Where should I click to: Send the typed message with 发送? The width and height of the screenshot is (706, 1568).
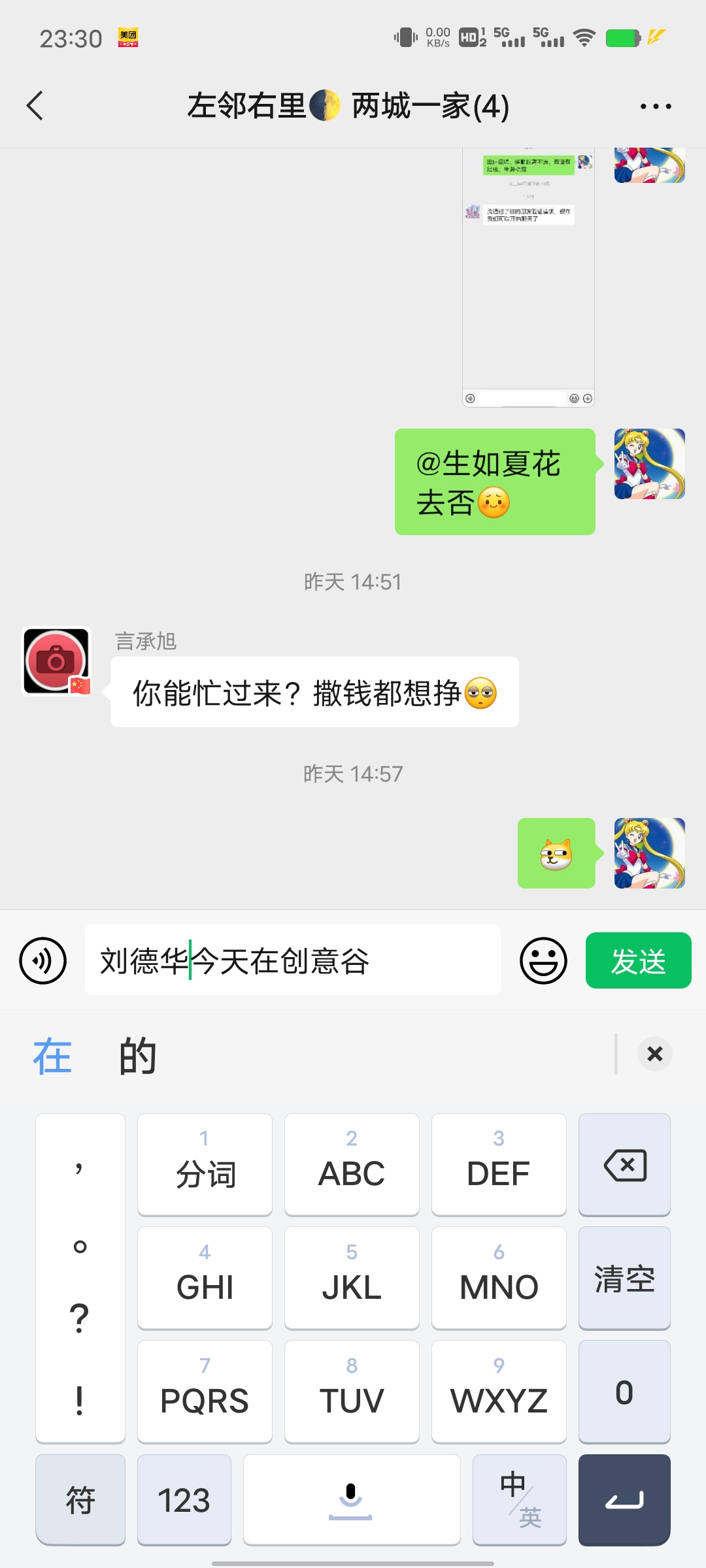(x=638, y=960)
